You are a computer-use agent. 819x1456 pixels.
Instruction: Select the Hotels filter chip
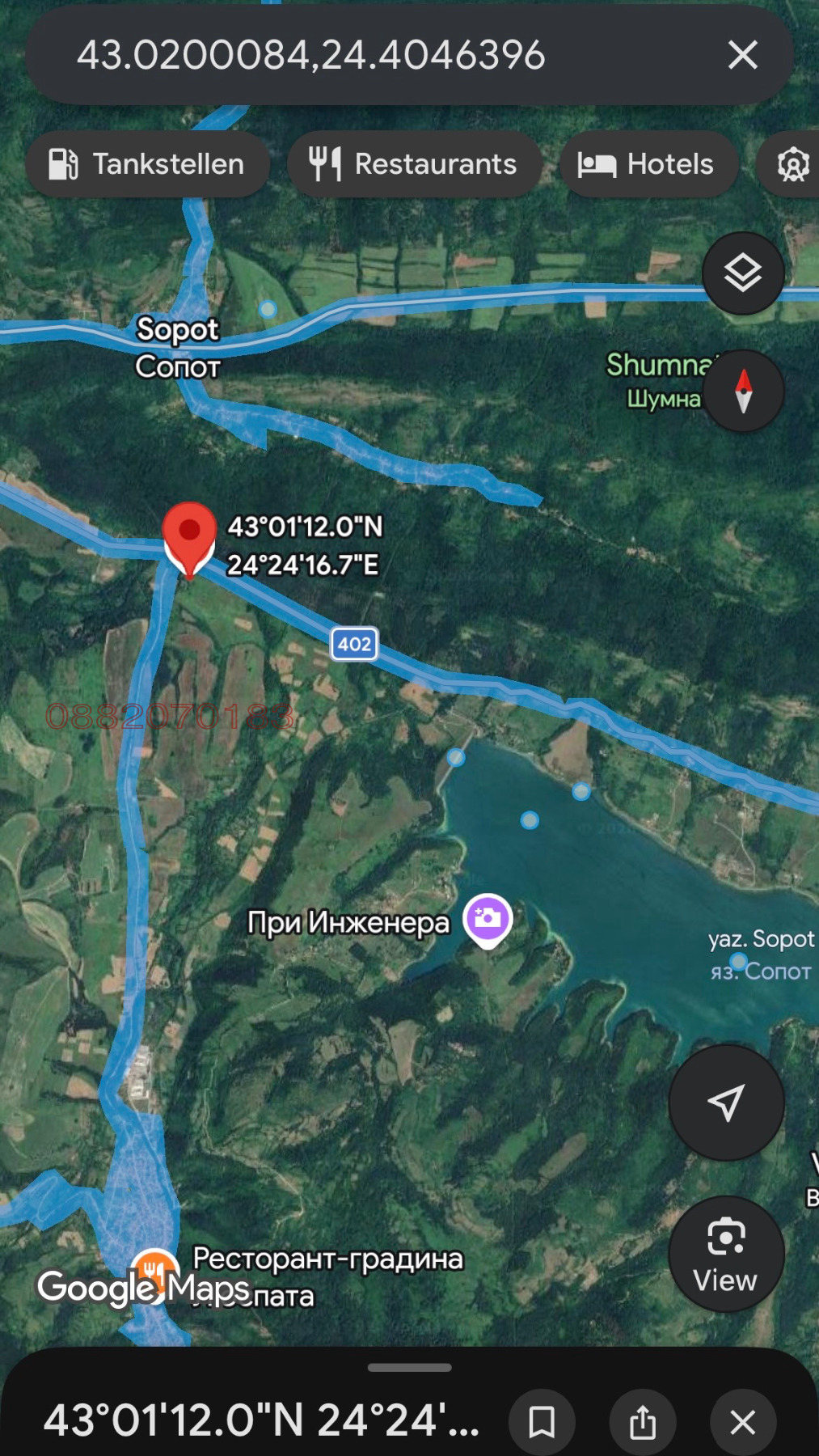click(647, 164)
